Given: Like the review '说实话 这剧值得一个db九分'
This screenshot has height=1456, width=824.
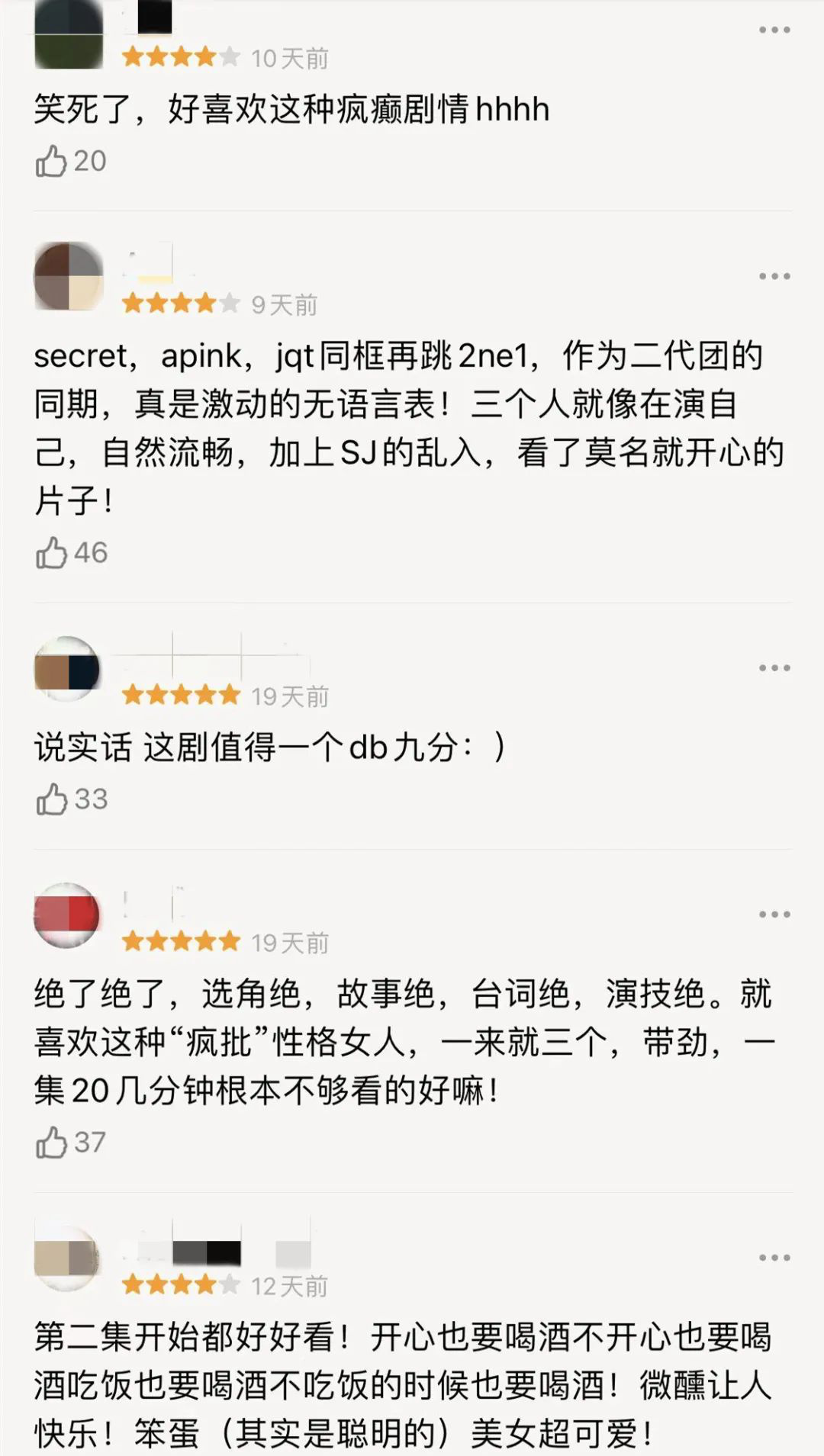Looking at the screenshot, I should click(x=52, y=799).
